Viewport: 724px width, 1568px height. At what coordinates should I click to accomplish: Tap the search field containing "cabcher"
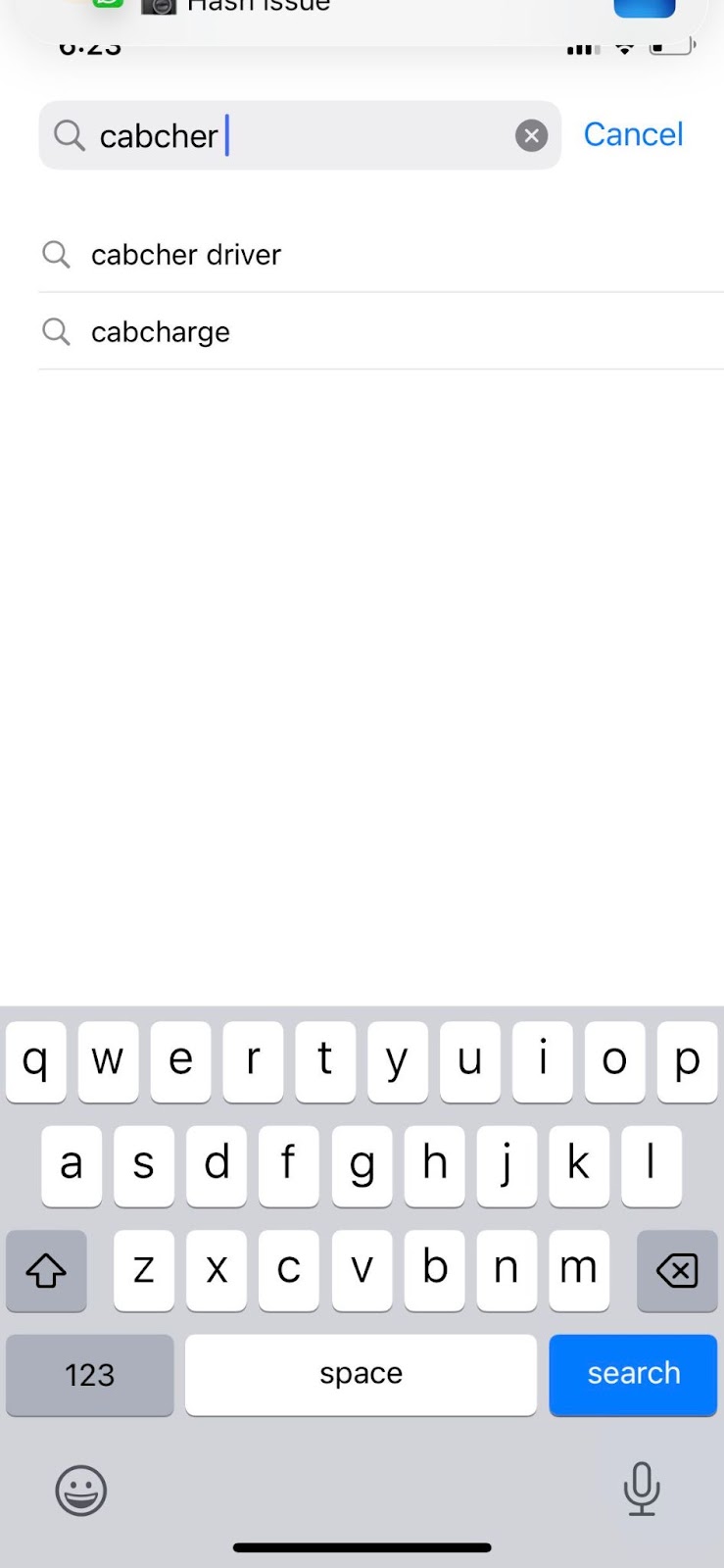(300, 135)
